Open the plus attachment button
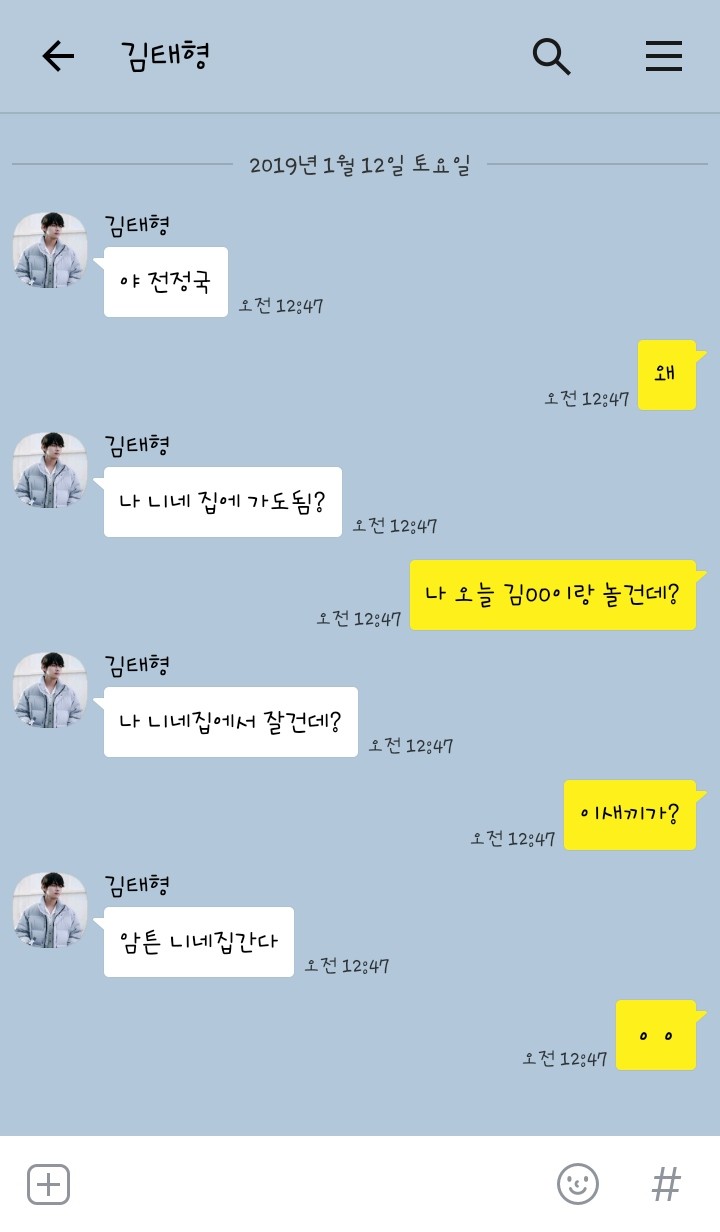The image size is (720, 1232). 48,1185
